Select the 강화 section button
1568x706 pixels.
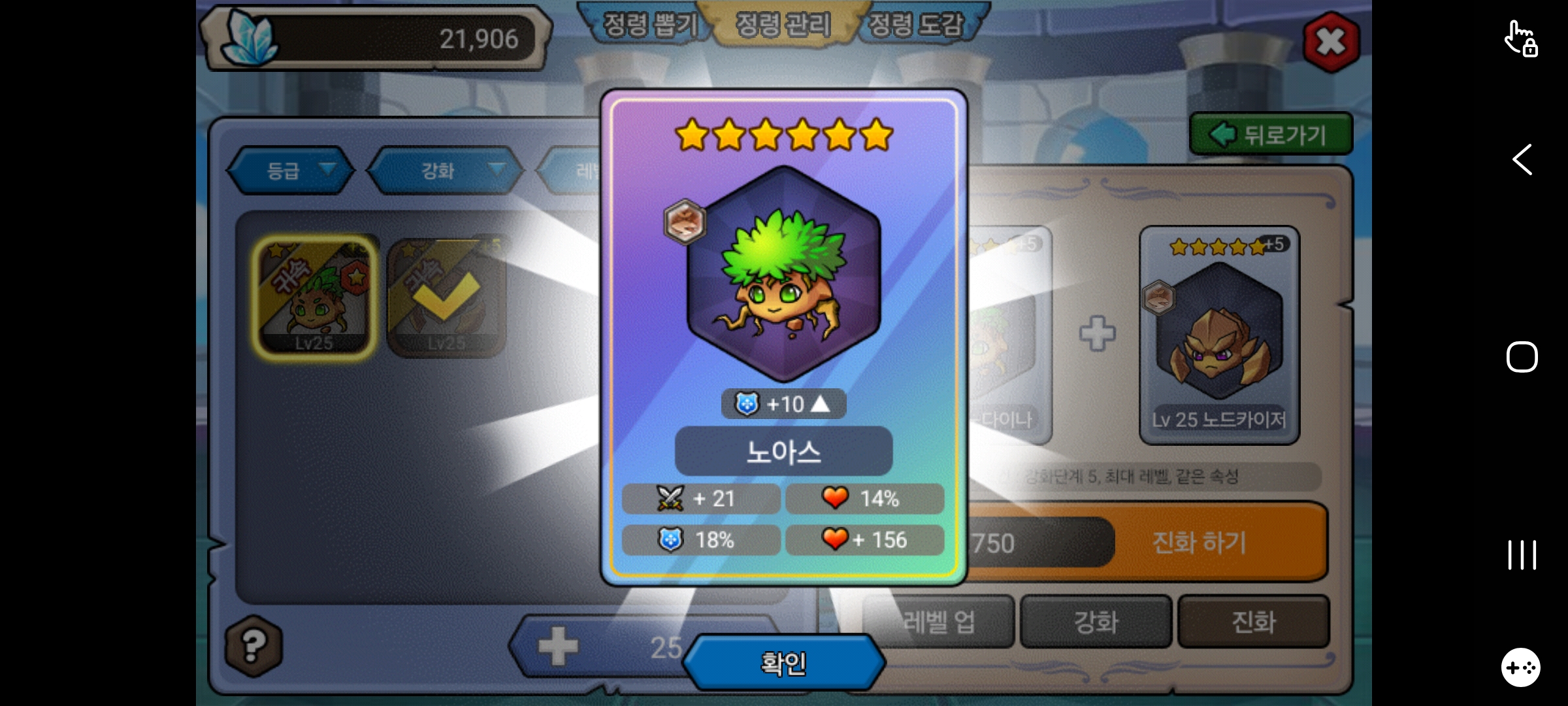pos(1096,622)
